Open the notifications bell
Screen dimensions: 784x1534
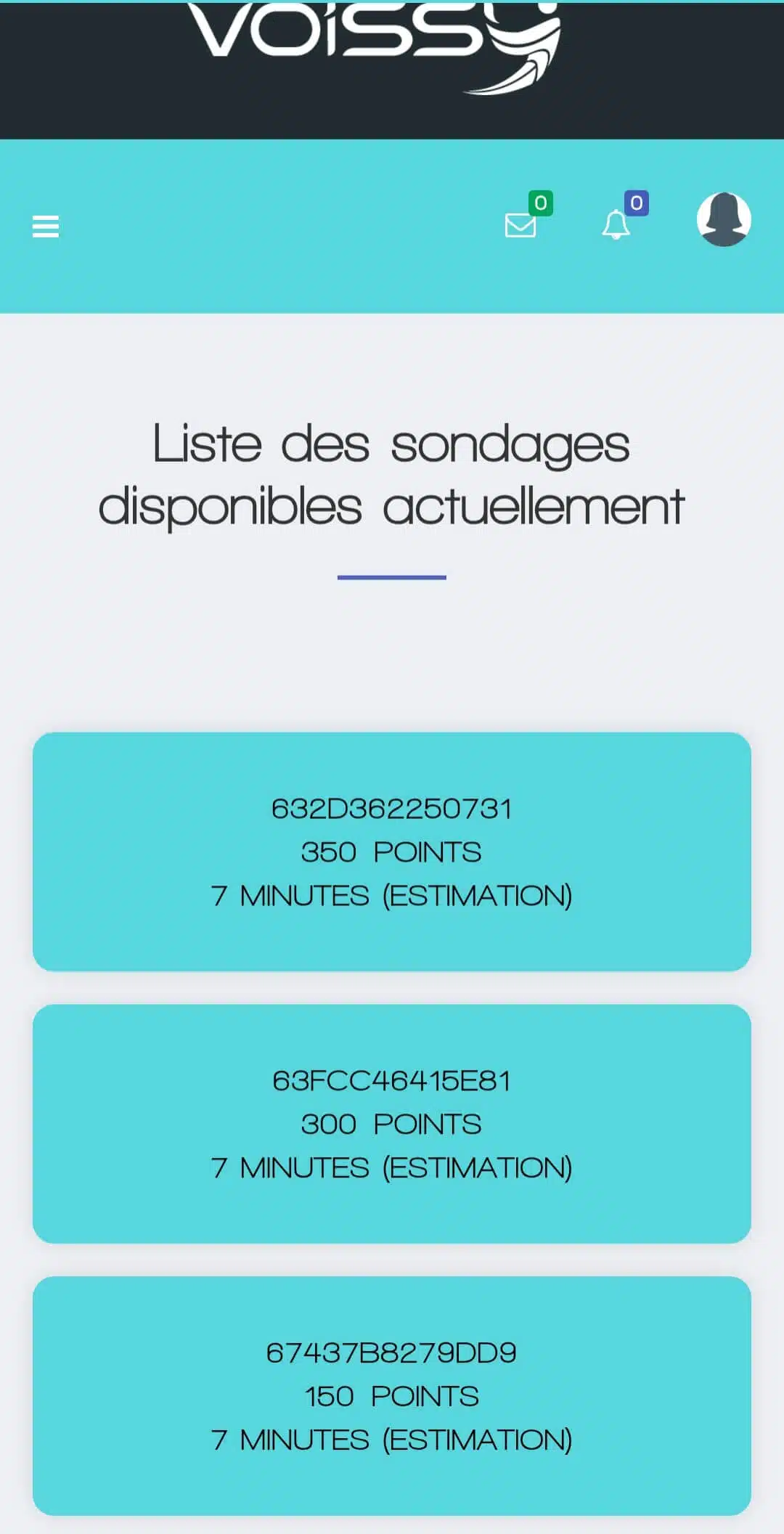pos(616,224)
